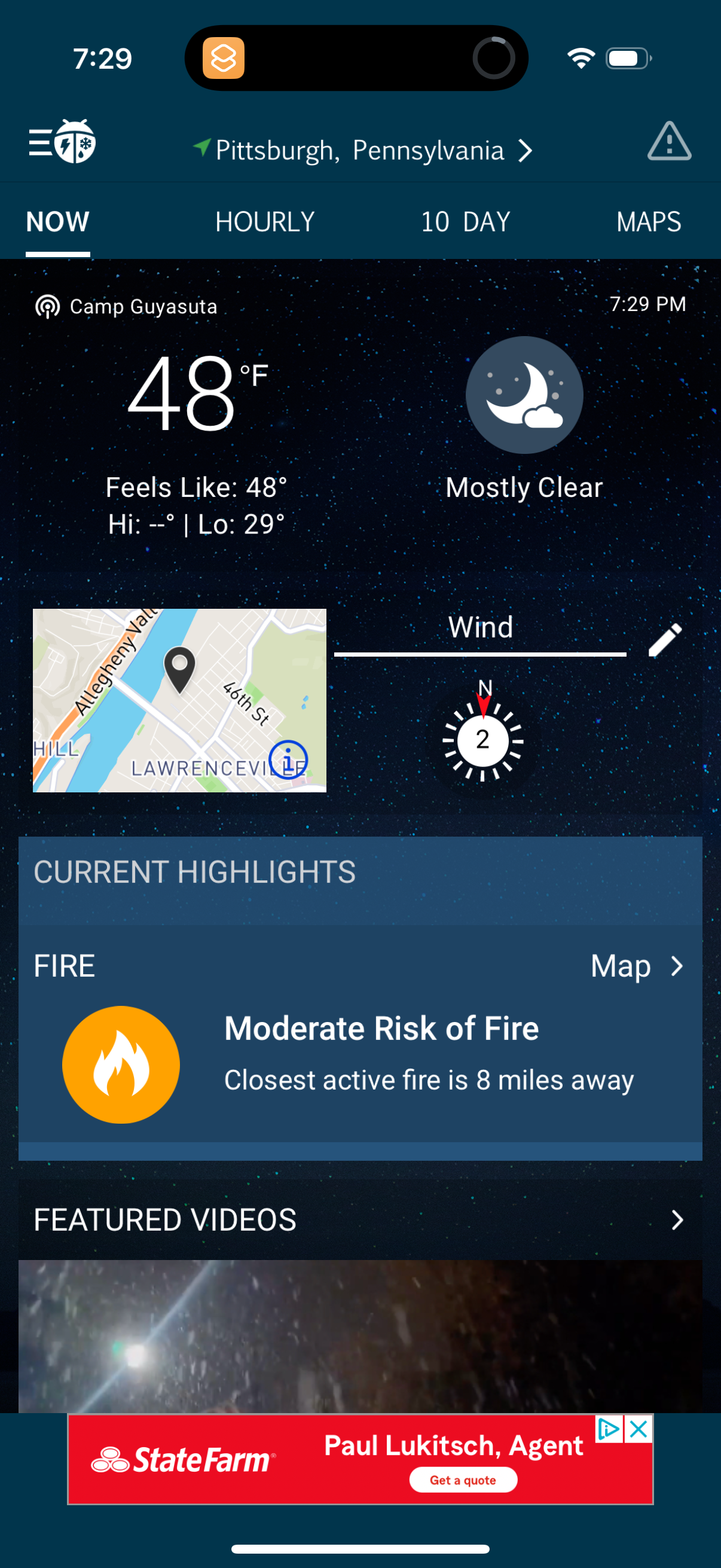Switch to the HOURLY tab
721x1568 pixels.
coord(265,221)
